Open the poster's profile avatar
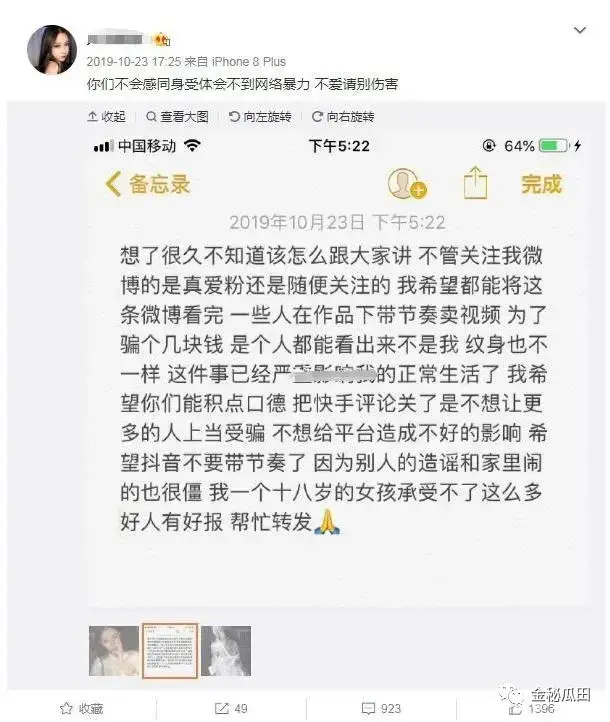The height and width of the screenshot is (722, 610). click(x=48, y=48)
